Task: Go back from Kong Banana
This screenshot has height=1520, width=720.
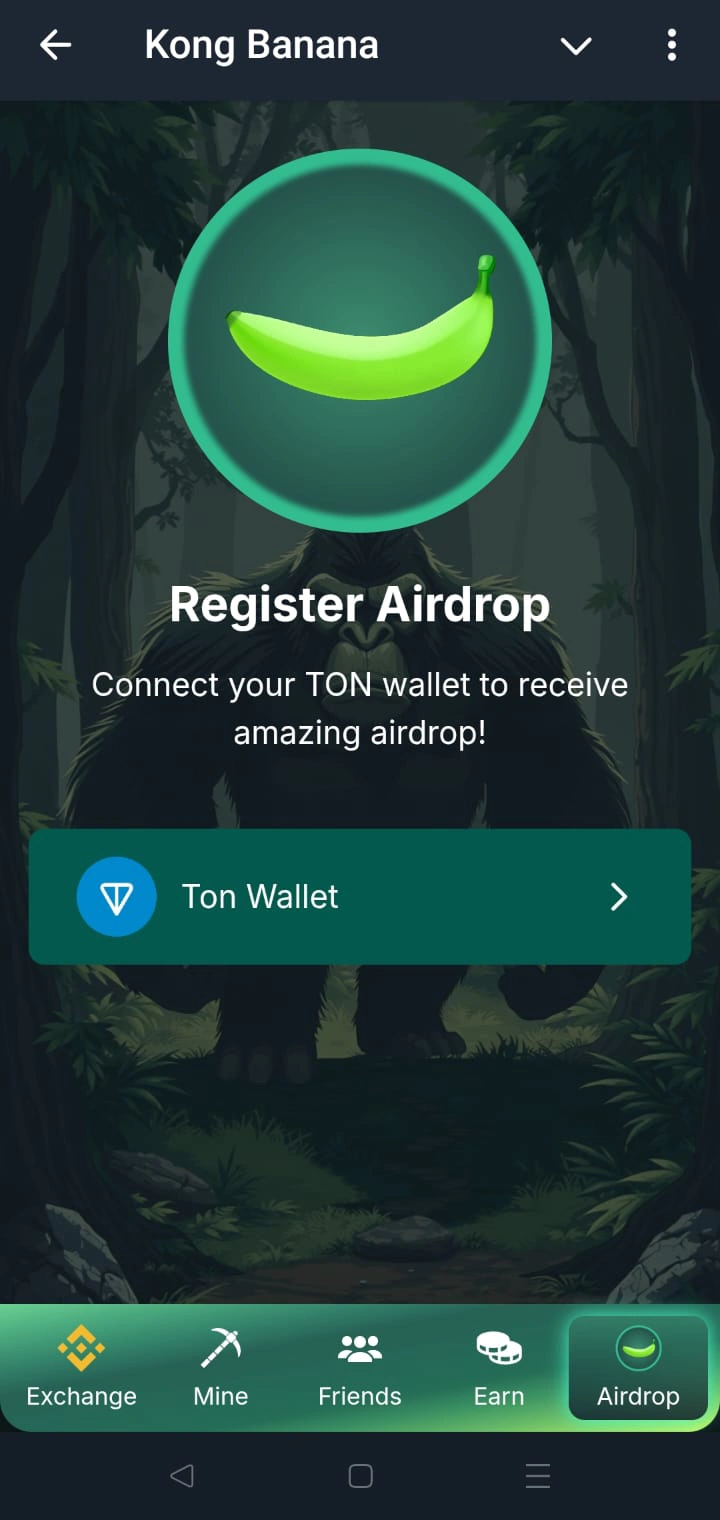Action: [x=56, y=45]
